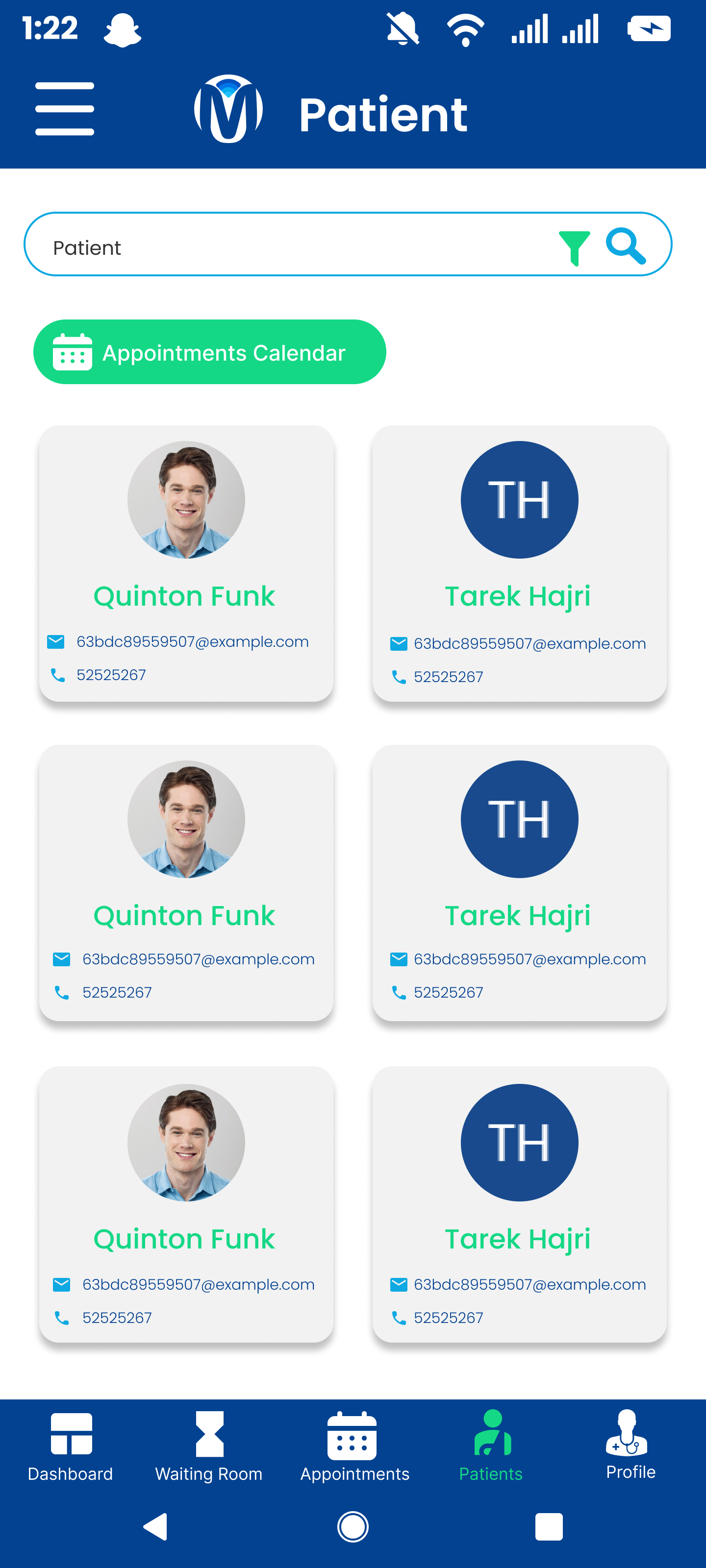Open the green filter funnel icon

point(574,248)
